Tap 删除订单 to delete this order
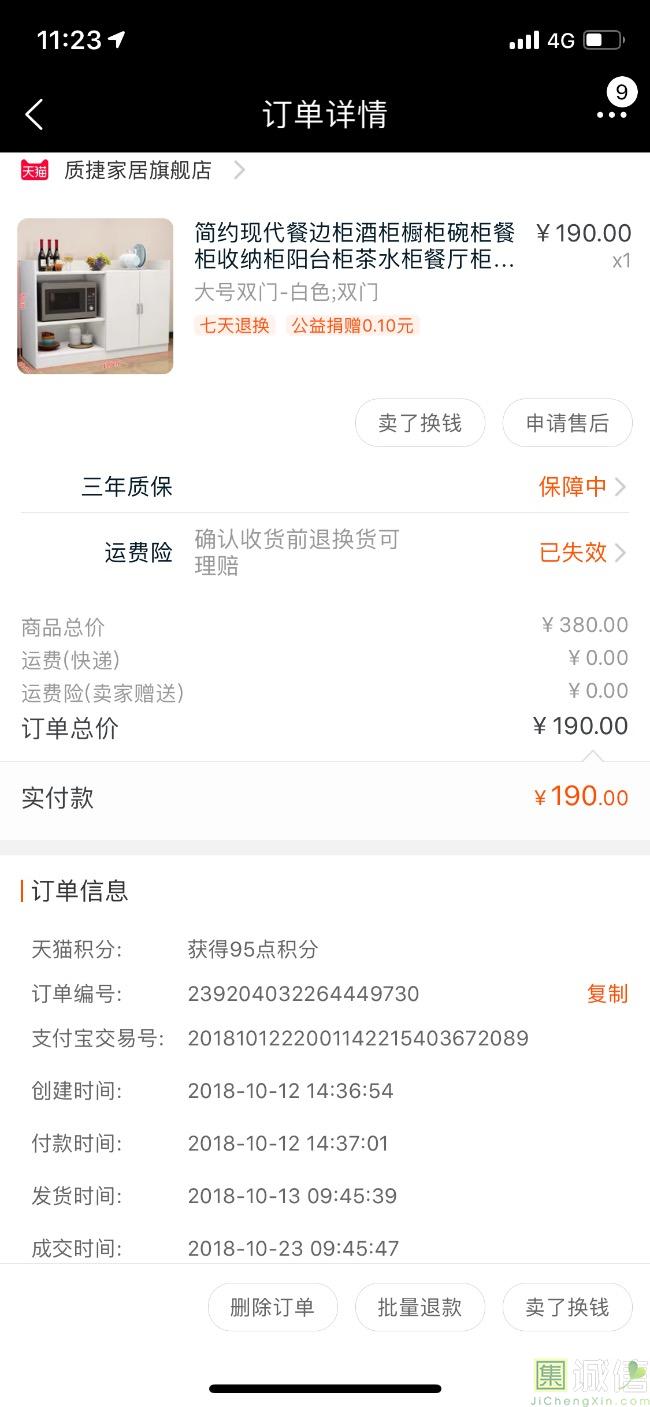 272,1307
